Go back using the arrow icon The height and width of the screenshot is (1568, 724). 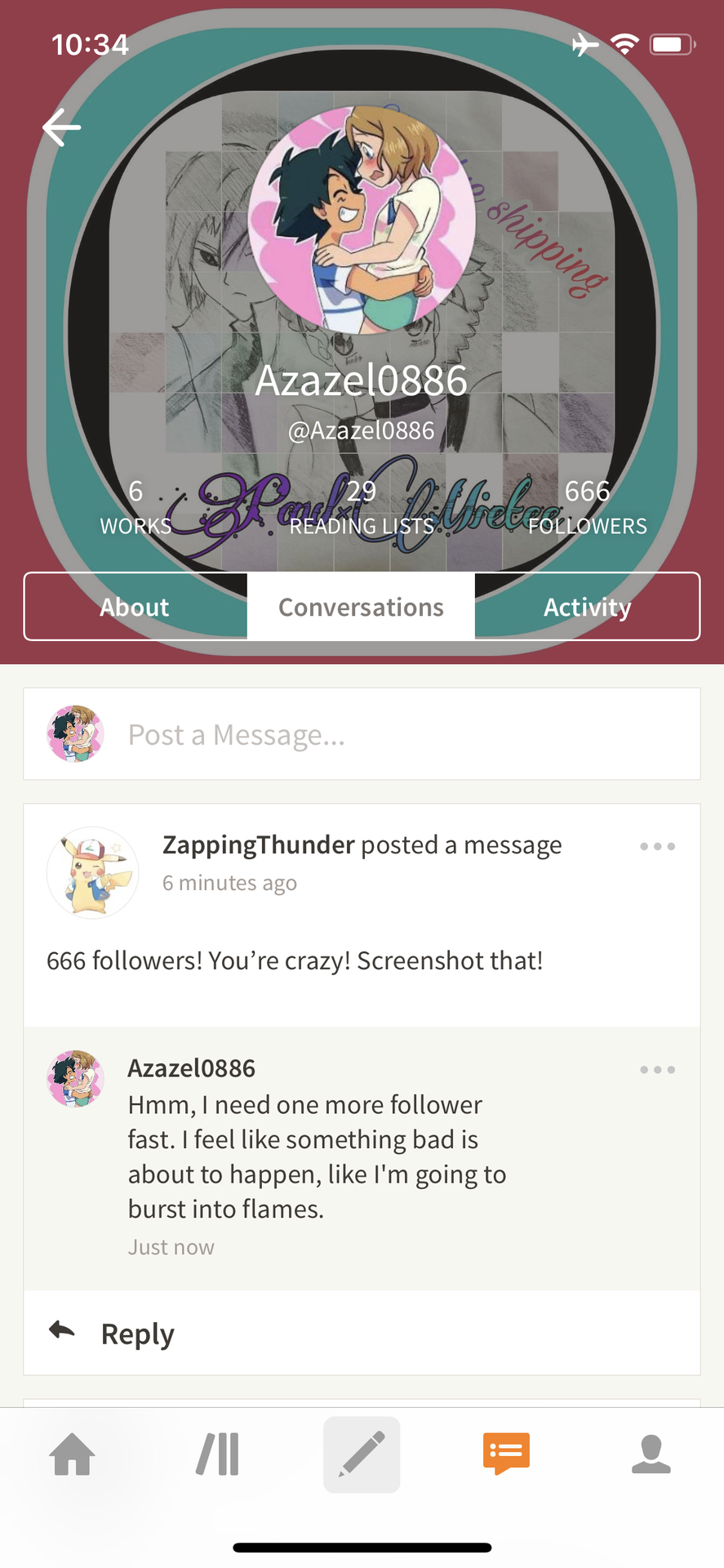(62, 128)
